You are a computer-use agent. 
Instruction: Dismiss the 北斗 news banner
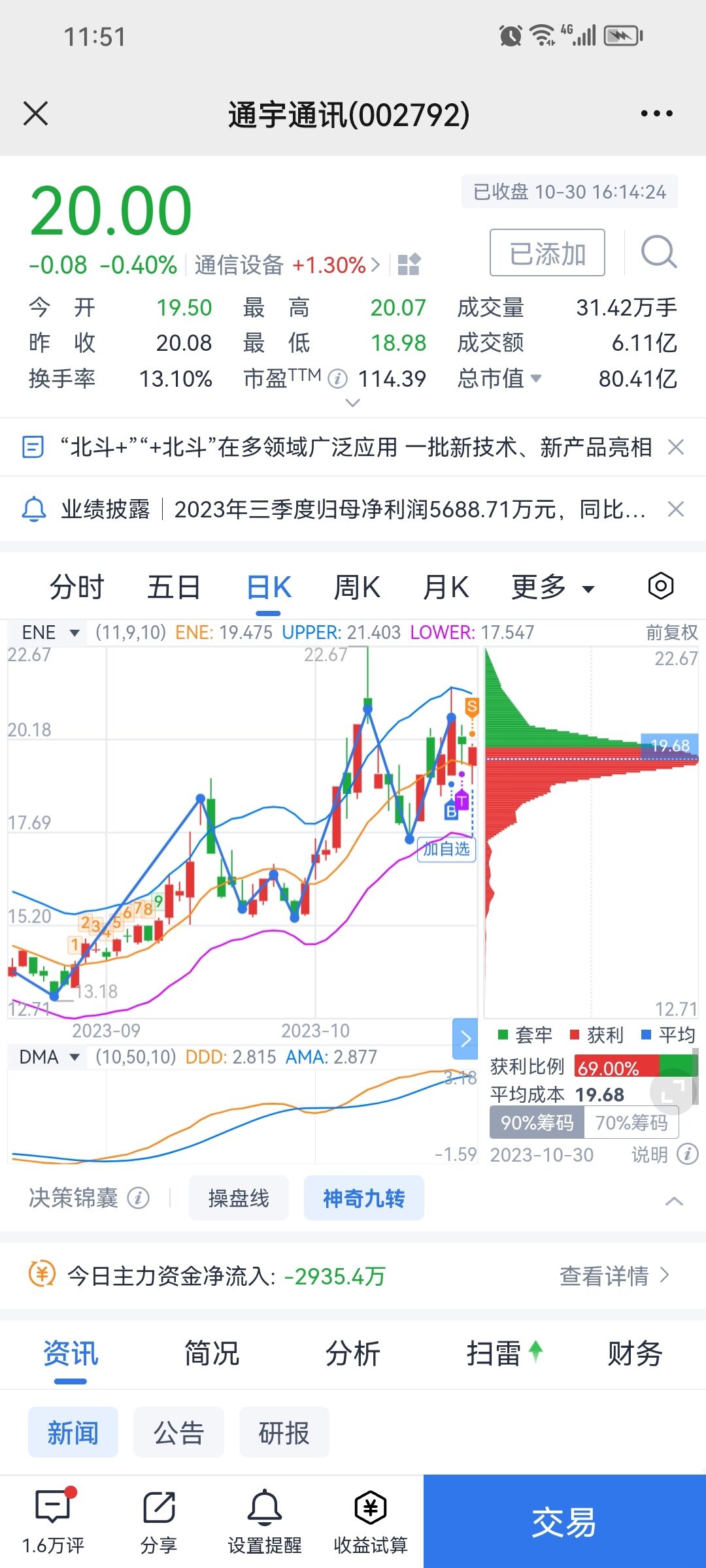(x=676, y=448)
